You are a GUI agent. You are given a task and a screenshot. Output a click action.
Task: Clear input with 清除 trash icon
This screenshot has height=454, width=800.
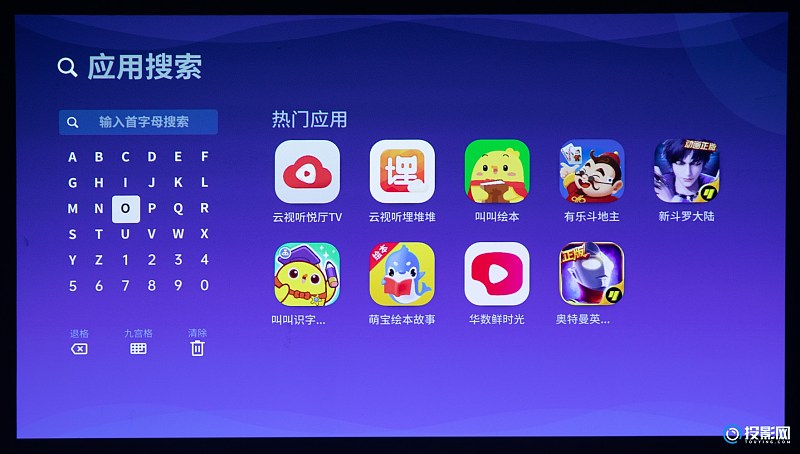coord(197,348)
